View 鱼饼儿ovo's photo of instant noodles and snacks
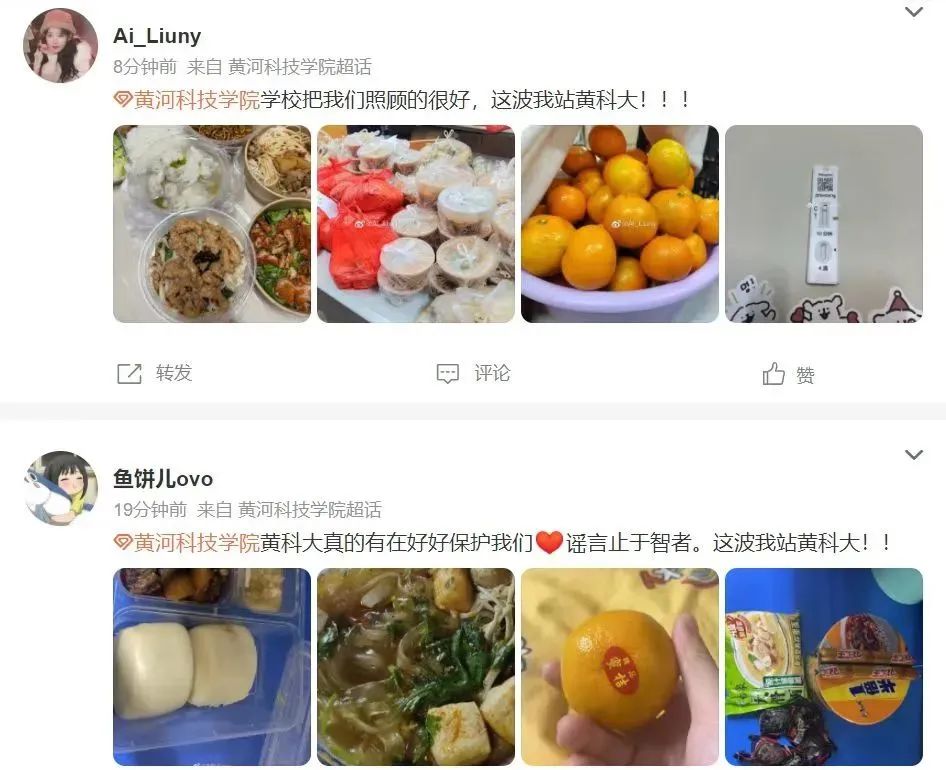The width and height of the screenshot is (946, 770). (824, 666)
